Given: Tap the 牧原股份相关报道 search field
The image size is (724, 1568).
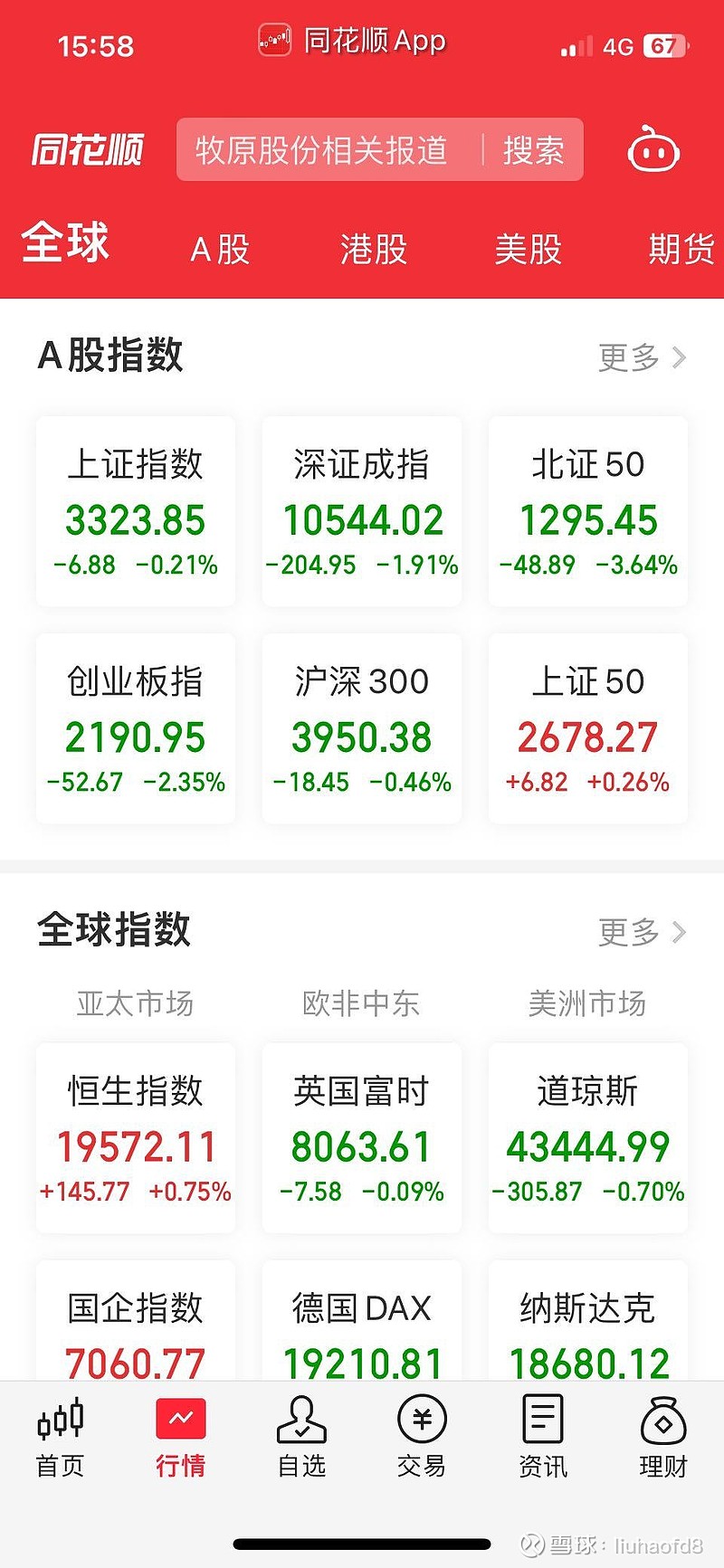Looking at the screenshot, I should [x=321, y=151].
